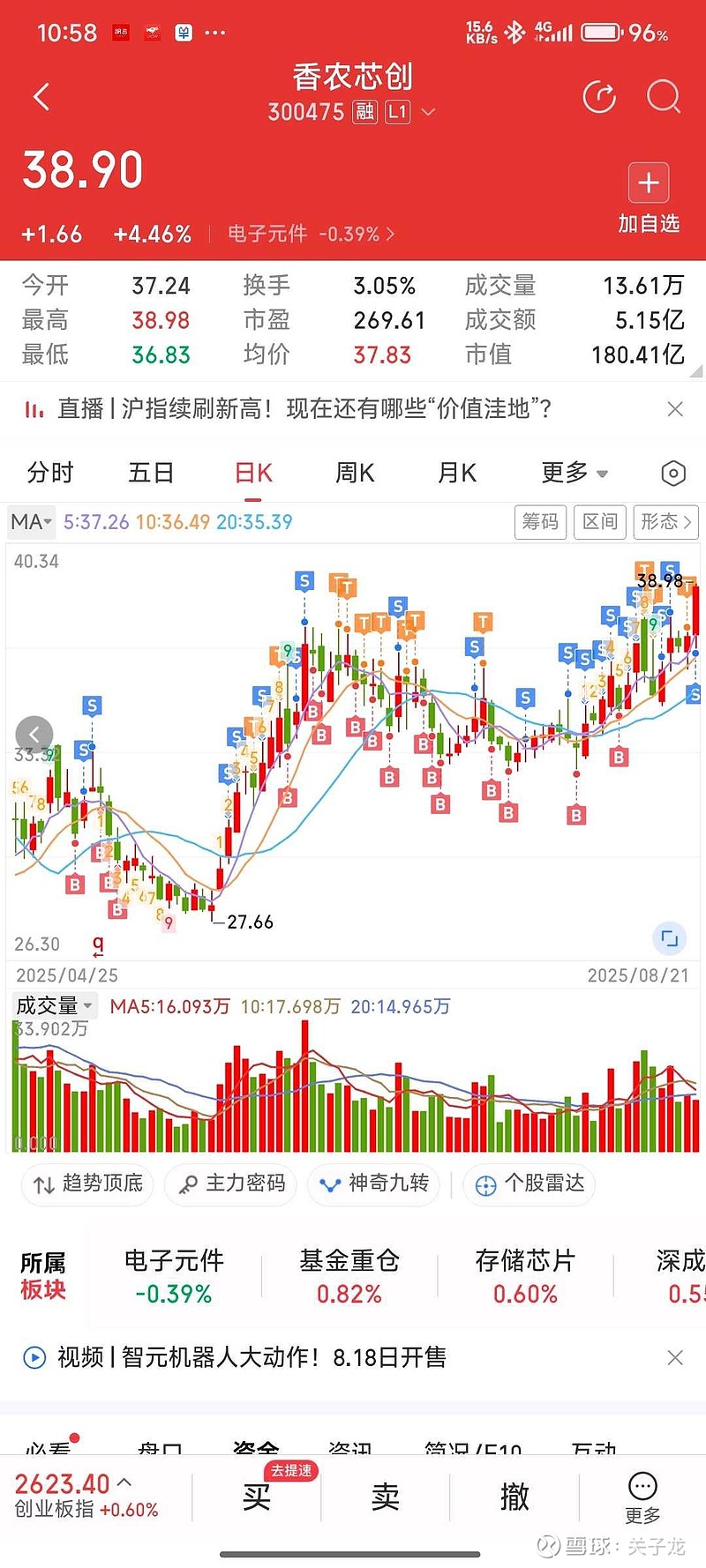Open the 形态 pattern button

[666, 522]
